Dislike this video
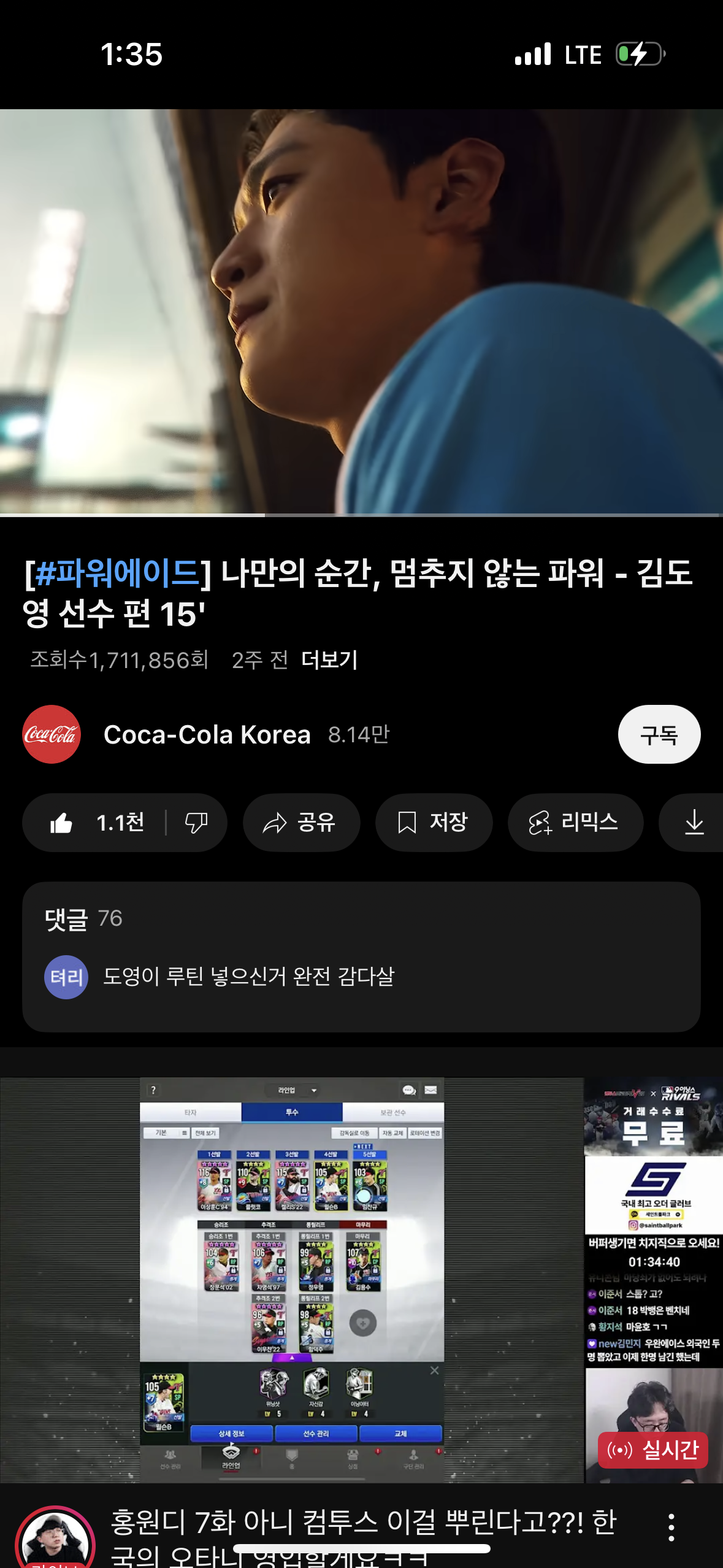Image resolution: width=723 pixels, height=1568 pixels. [x=196, y=823]
